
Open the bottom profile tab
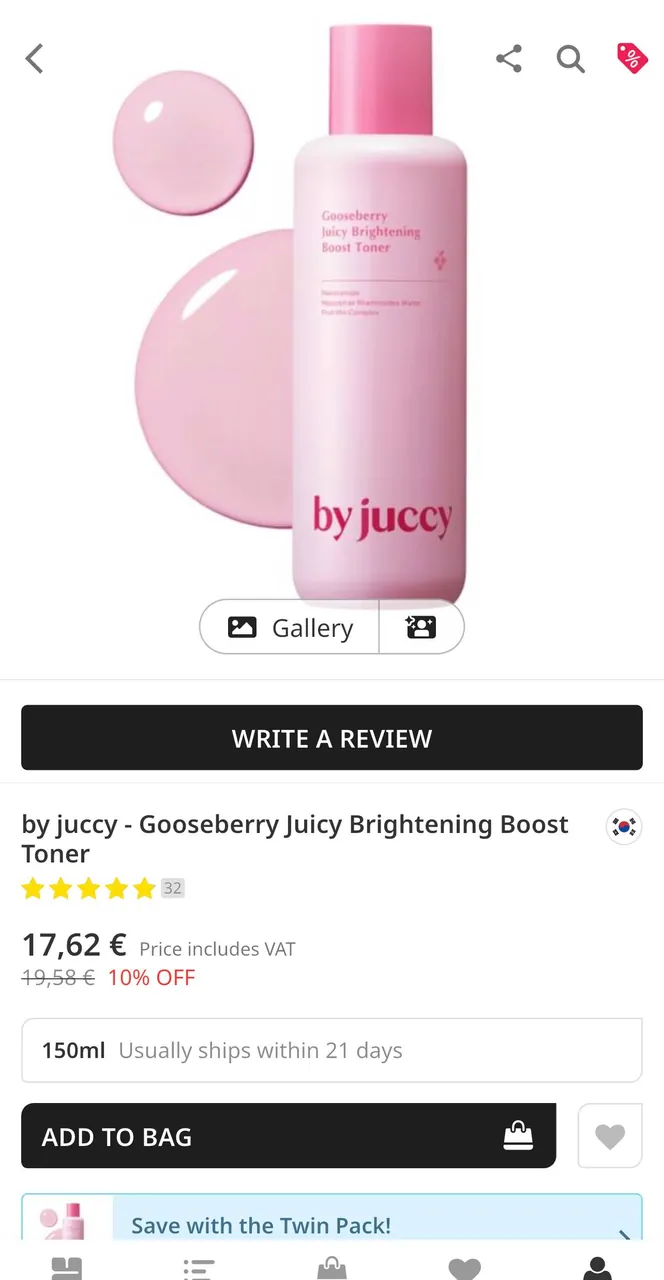[x=597, y=1268]
